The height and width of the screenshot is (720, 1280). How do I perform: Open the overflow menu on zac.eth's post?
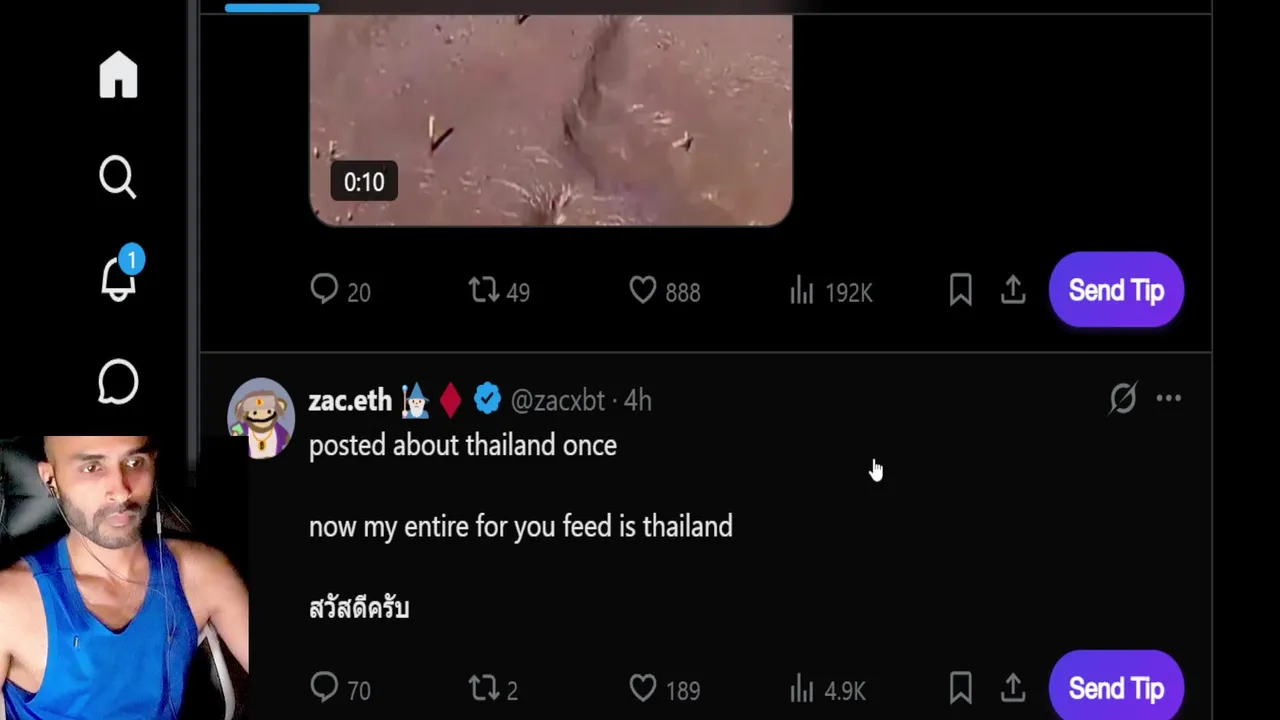tap(1168, 399)
